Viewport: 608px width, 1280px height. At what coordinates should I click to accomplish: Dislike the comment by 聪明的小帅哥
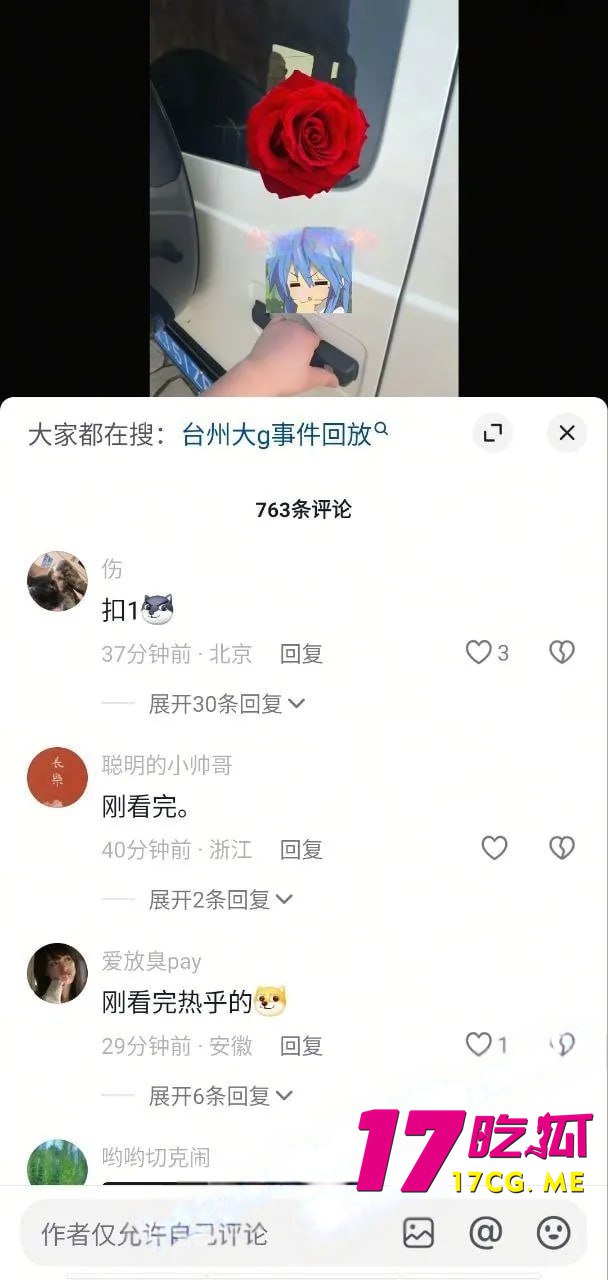coord(562,849)
